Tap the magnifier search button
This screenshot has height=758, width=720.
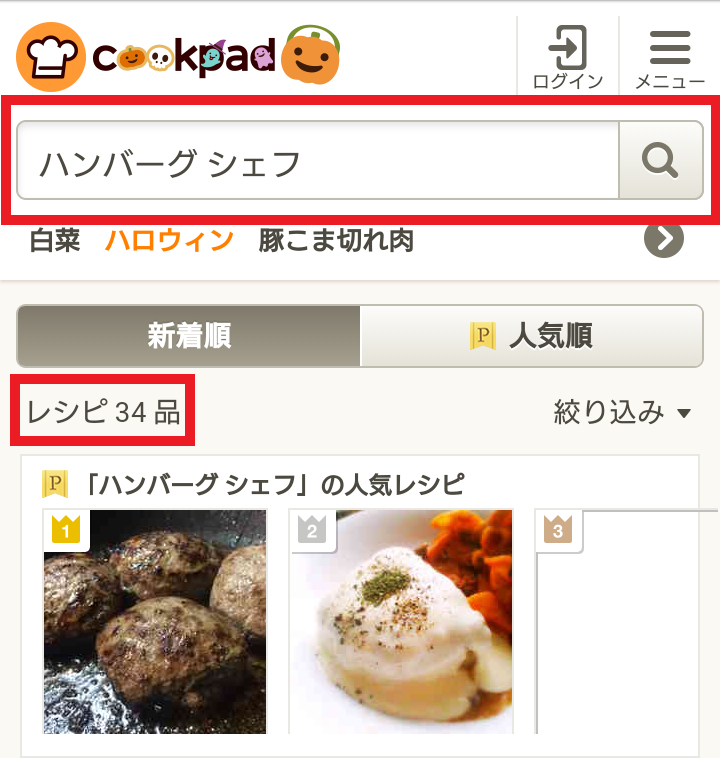pos(660,161)
